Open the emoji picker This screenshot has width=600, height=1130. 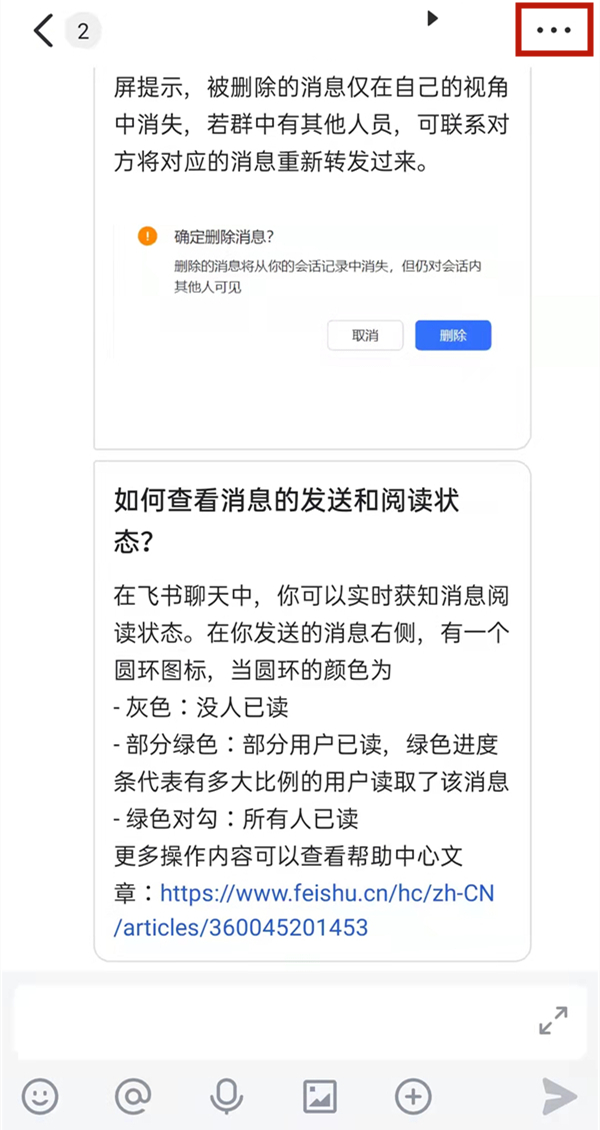point(40,1096)
